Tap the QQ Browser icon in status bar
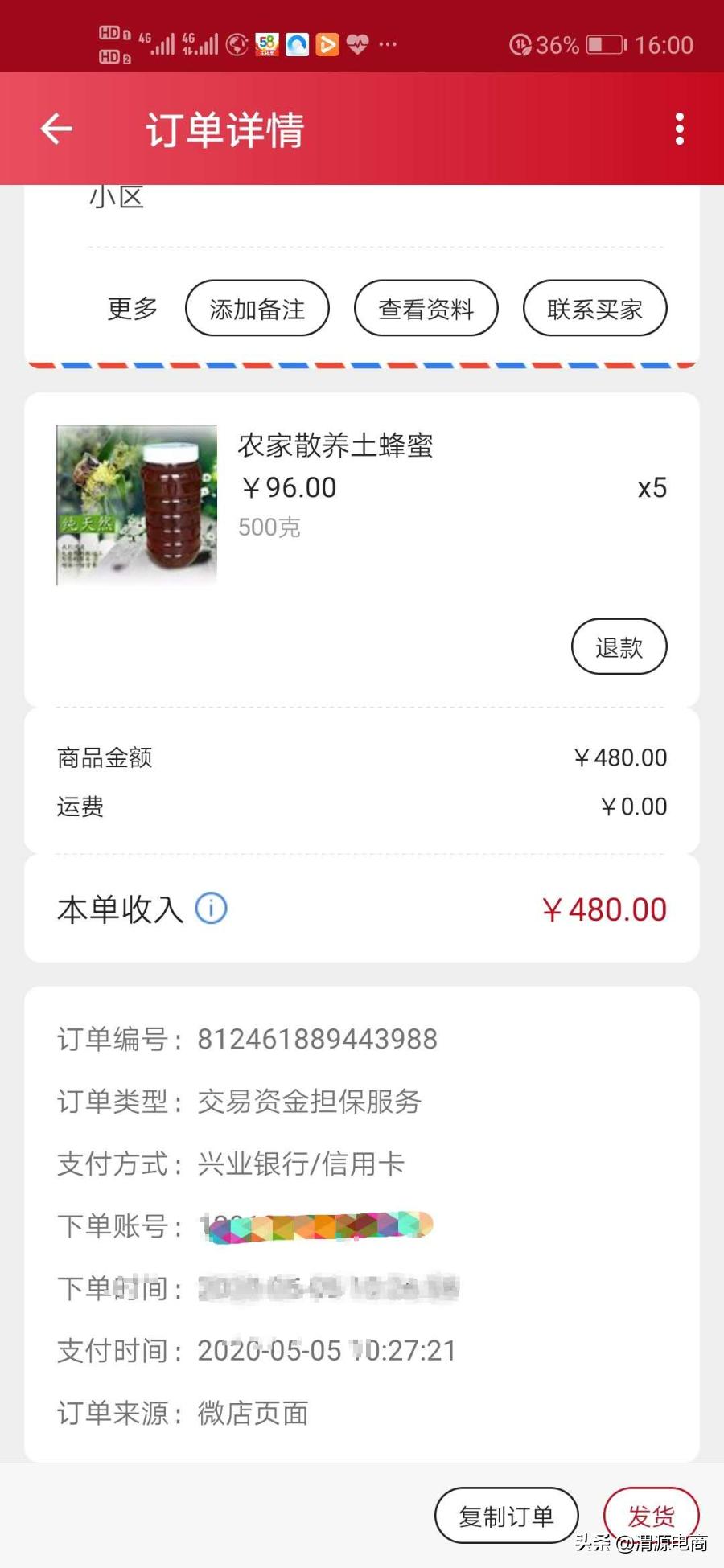This screenshot has width=724, height=1568. tap(297, 44)
